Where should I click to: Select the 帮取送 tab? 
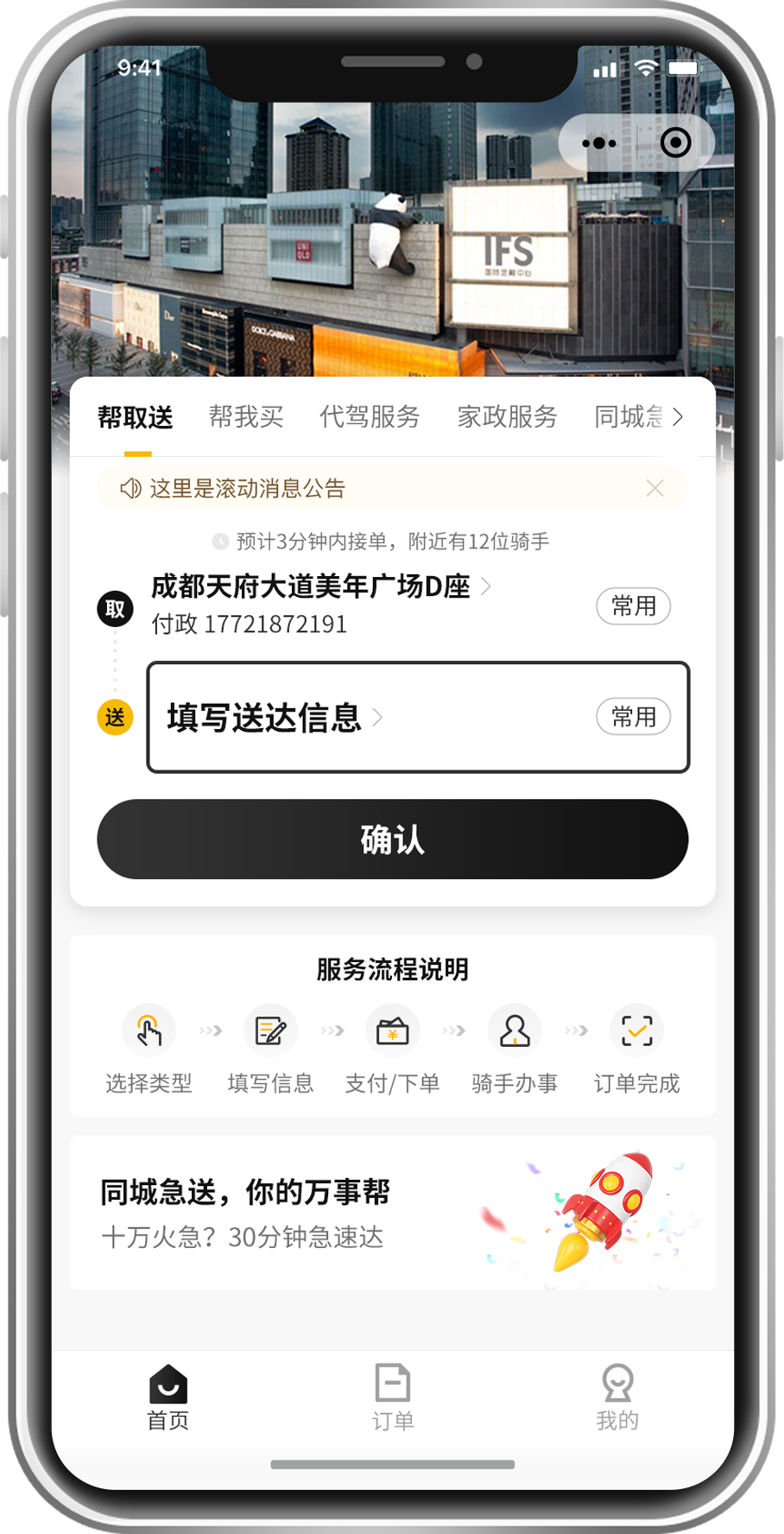(x=136, y=417)
